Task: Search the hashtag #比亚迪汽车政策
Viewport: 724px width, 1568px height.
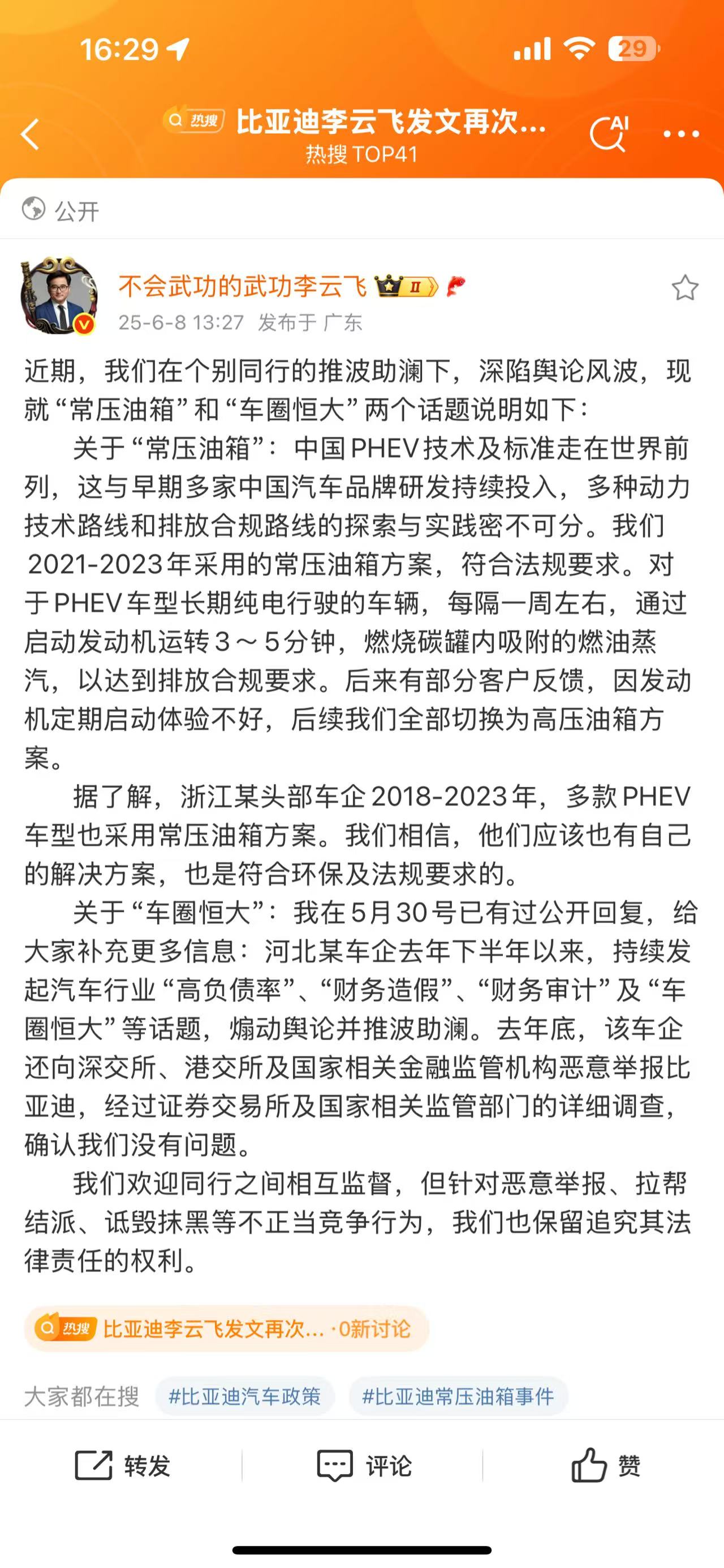Action: (245, 1396)
